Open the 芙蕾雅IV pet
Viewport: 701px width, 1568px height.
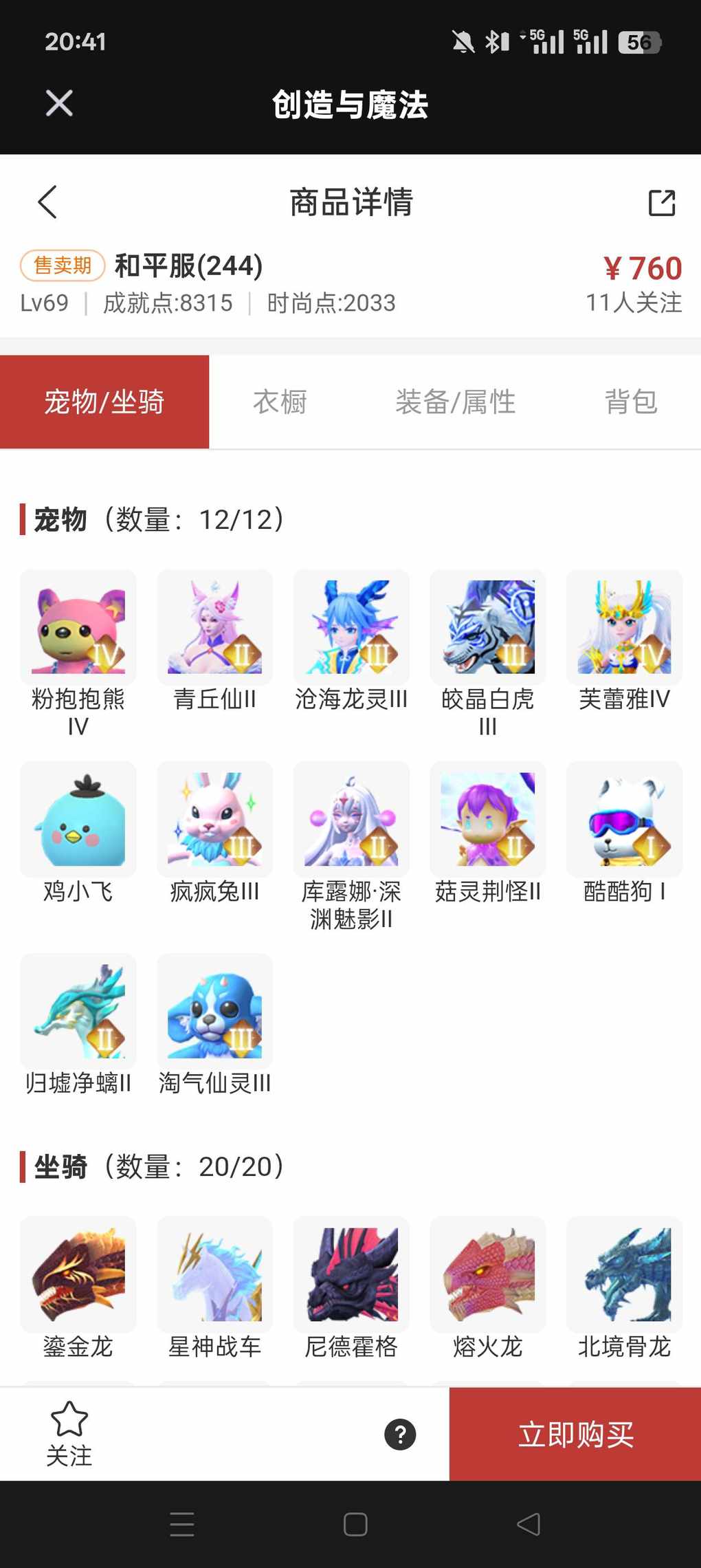624,627
